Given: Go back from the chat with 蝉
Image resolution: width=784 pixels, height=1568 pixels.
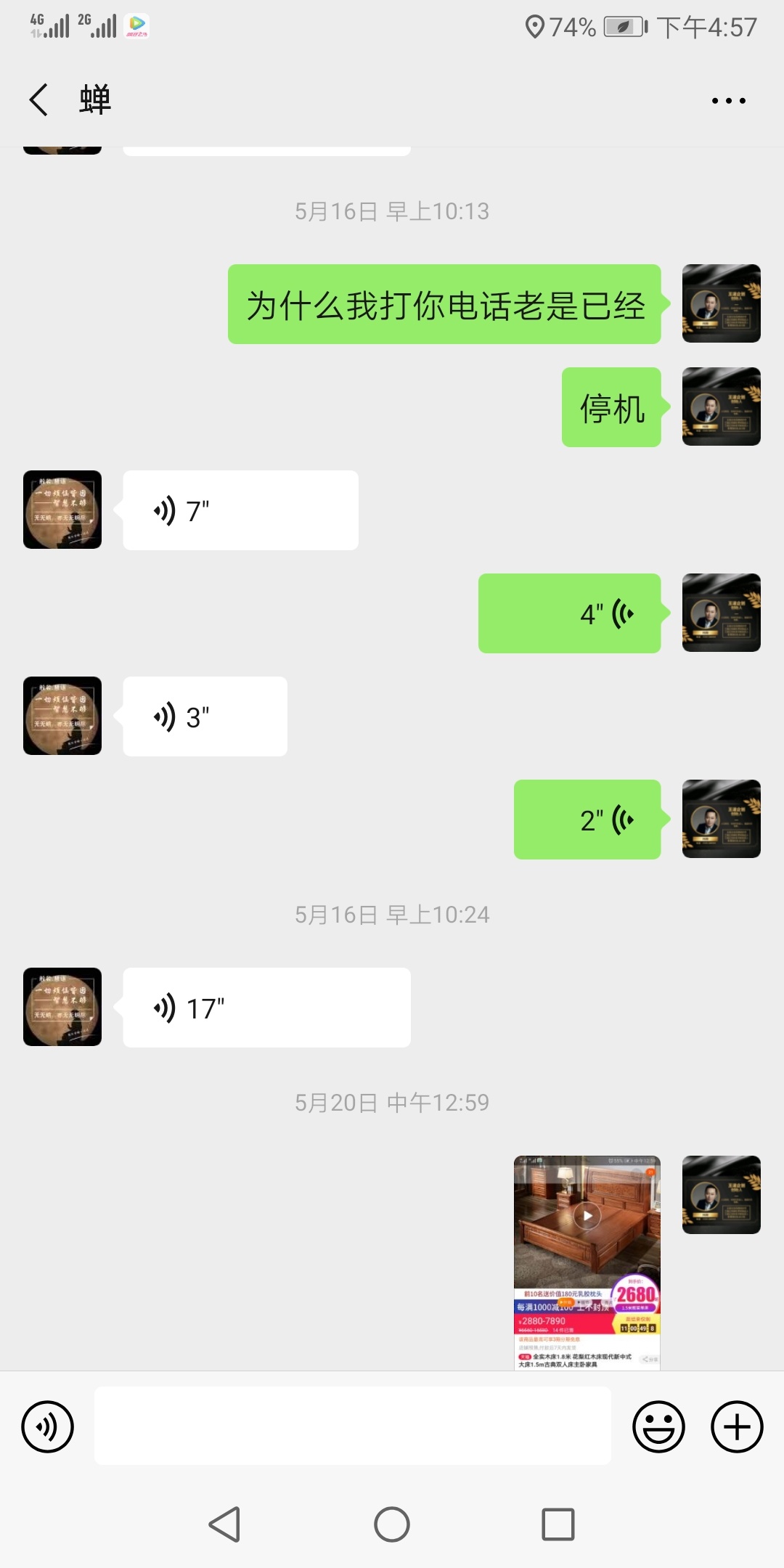Looking at the screenshot, I should click(x=39, y=99).
